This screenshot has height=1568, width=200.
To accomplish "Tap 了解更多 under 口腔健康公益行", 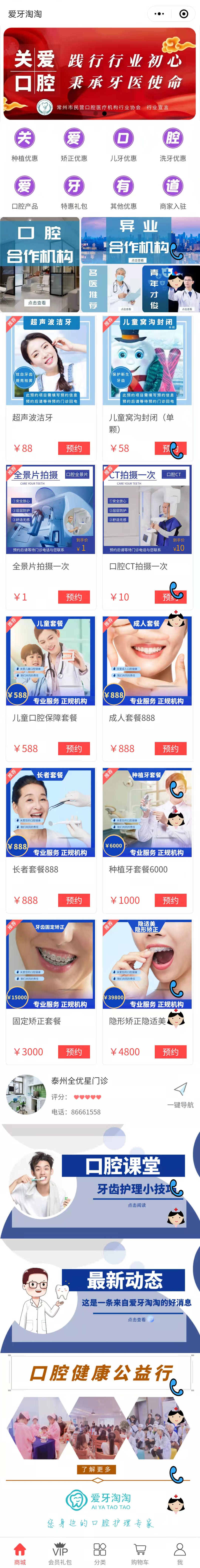I will click(x=98, y=1469).
